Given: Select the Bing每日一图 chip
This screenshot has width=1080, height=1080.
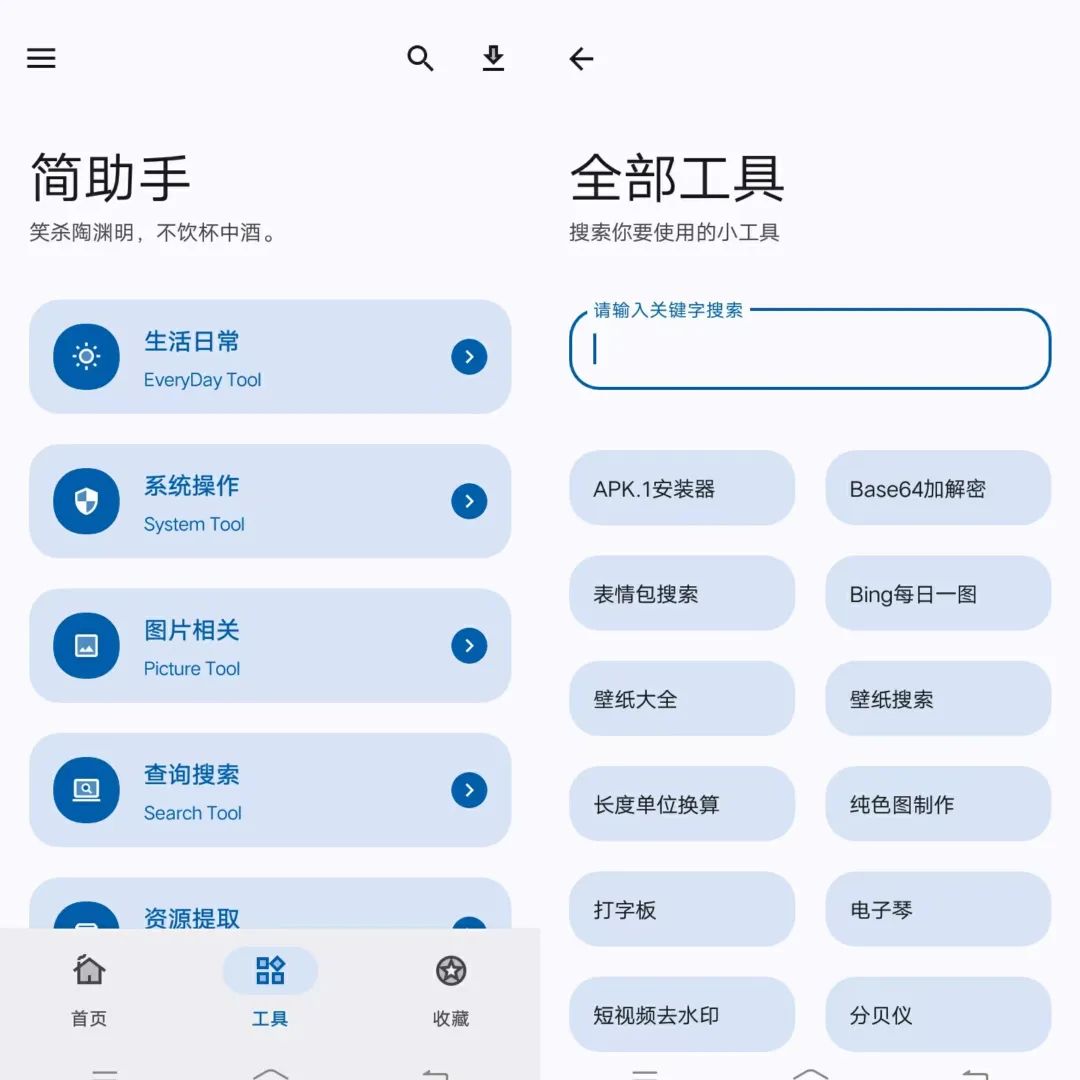Looking at the screenshot, I should point(937,593).
